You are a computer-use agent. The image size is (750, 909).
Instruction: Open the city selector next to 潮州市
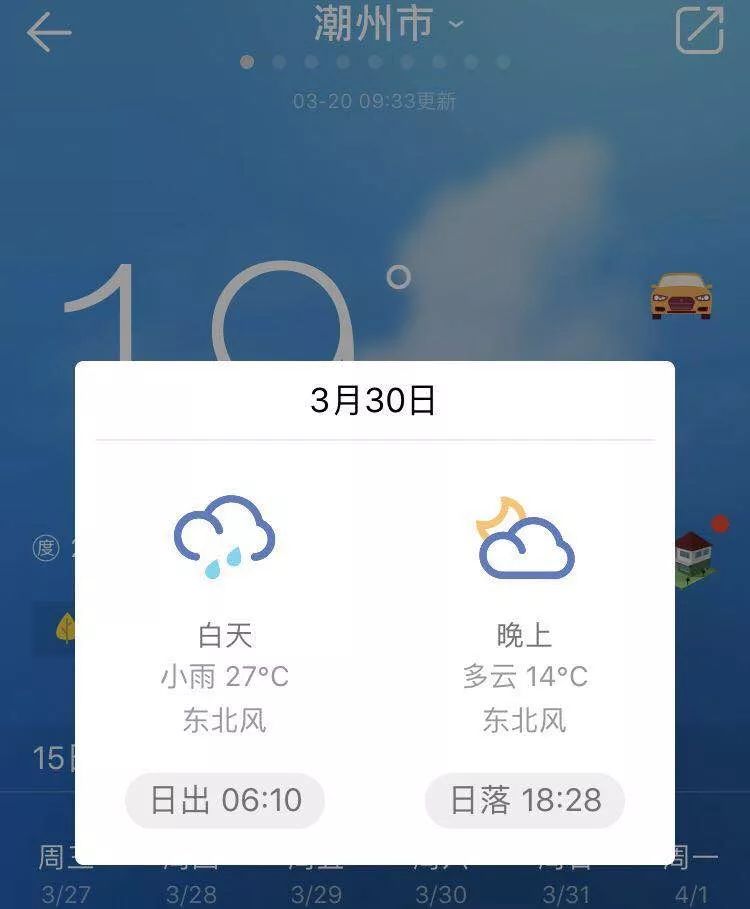pos(455,26)
